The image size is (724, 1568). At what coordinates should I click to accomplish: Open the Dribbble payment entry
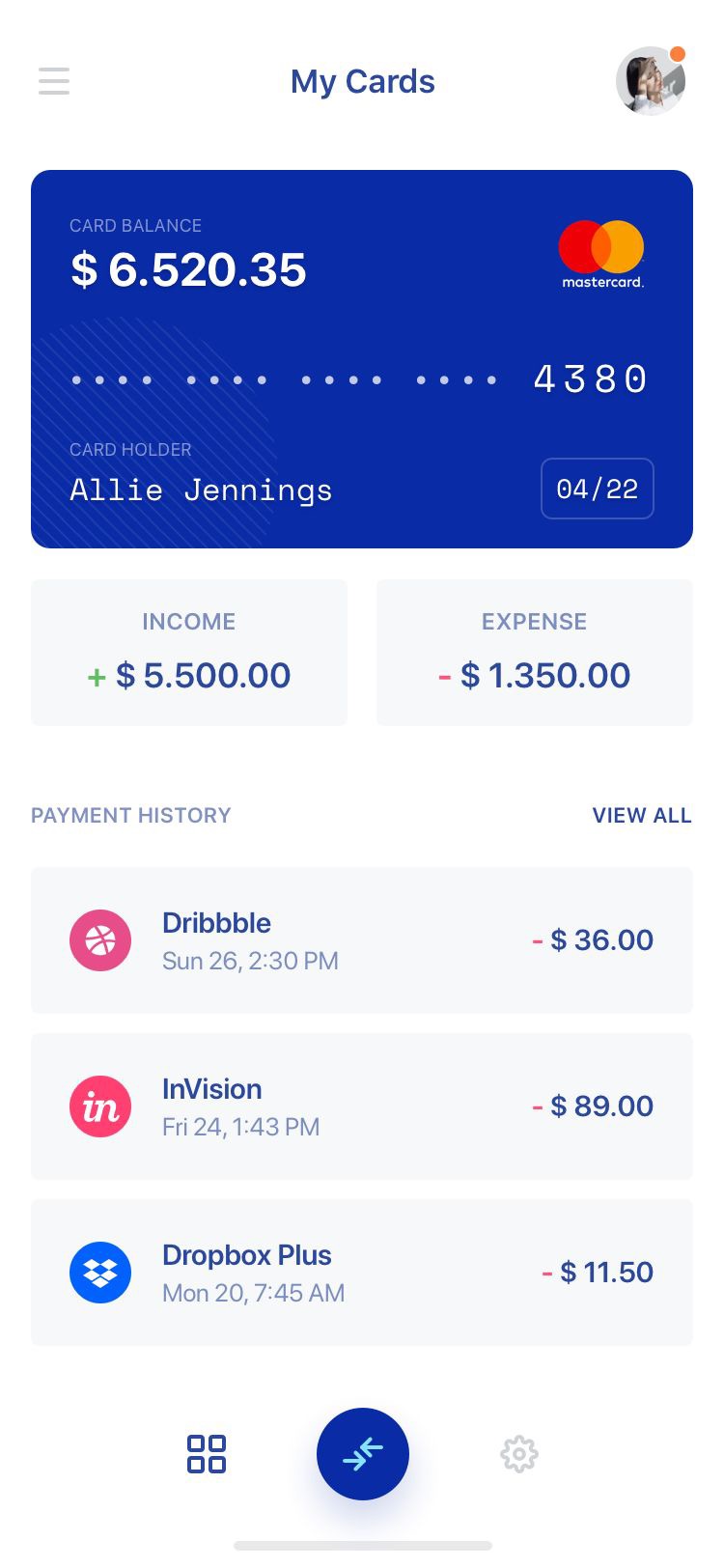coord(362,940)
